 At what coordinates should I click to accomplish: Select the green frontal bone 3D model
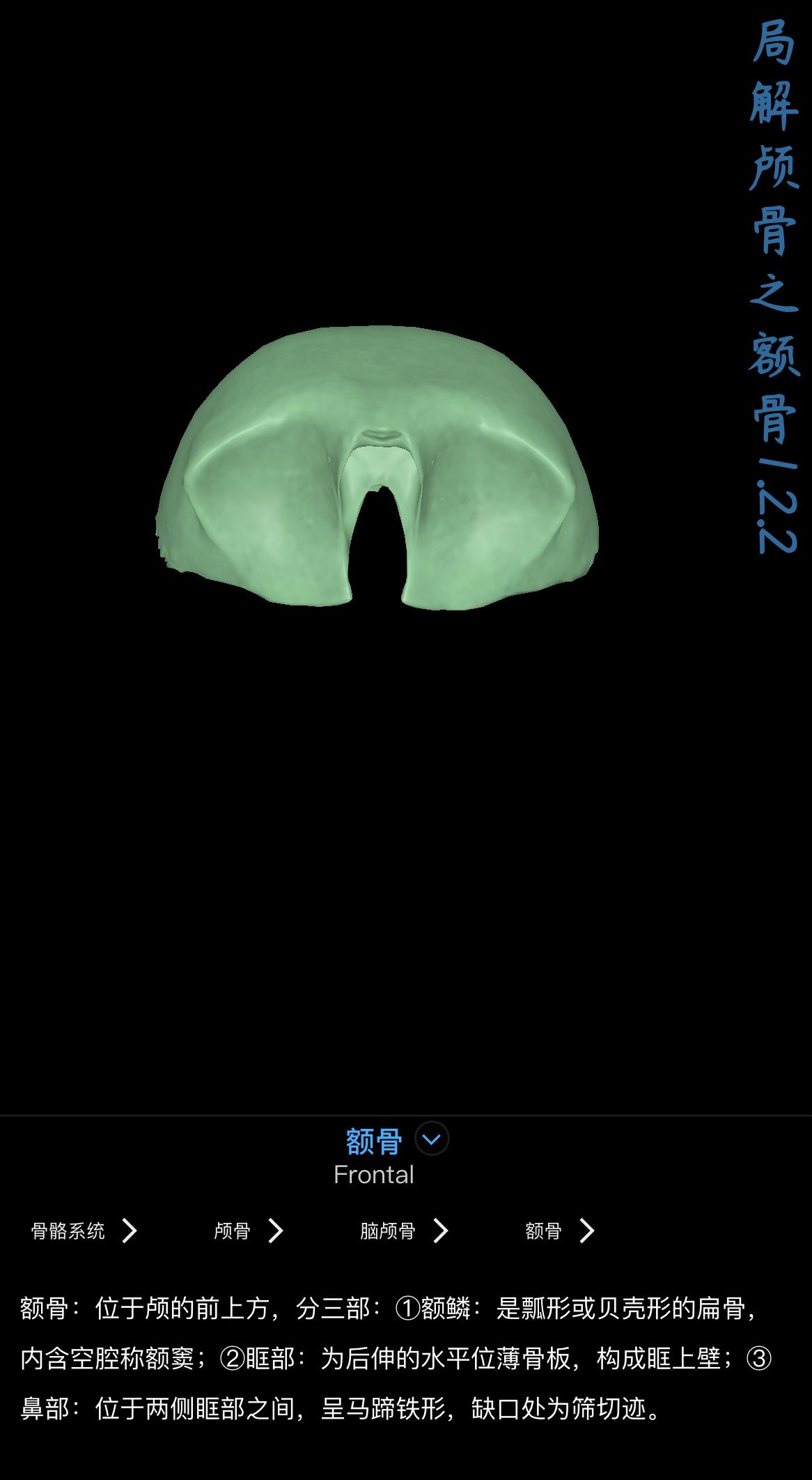(377, 468)
